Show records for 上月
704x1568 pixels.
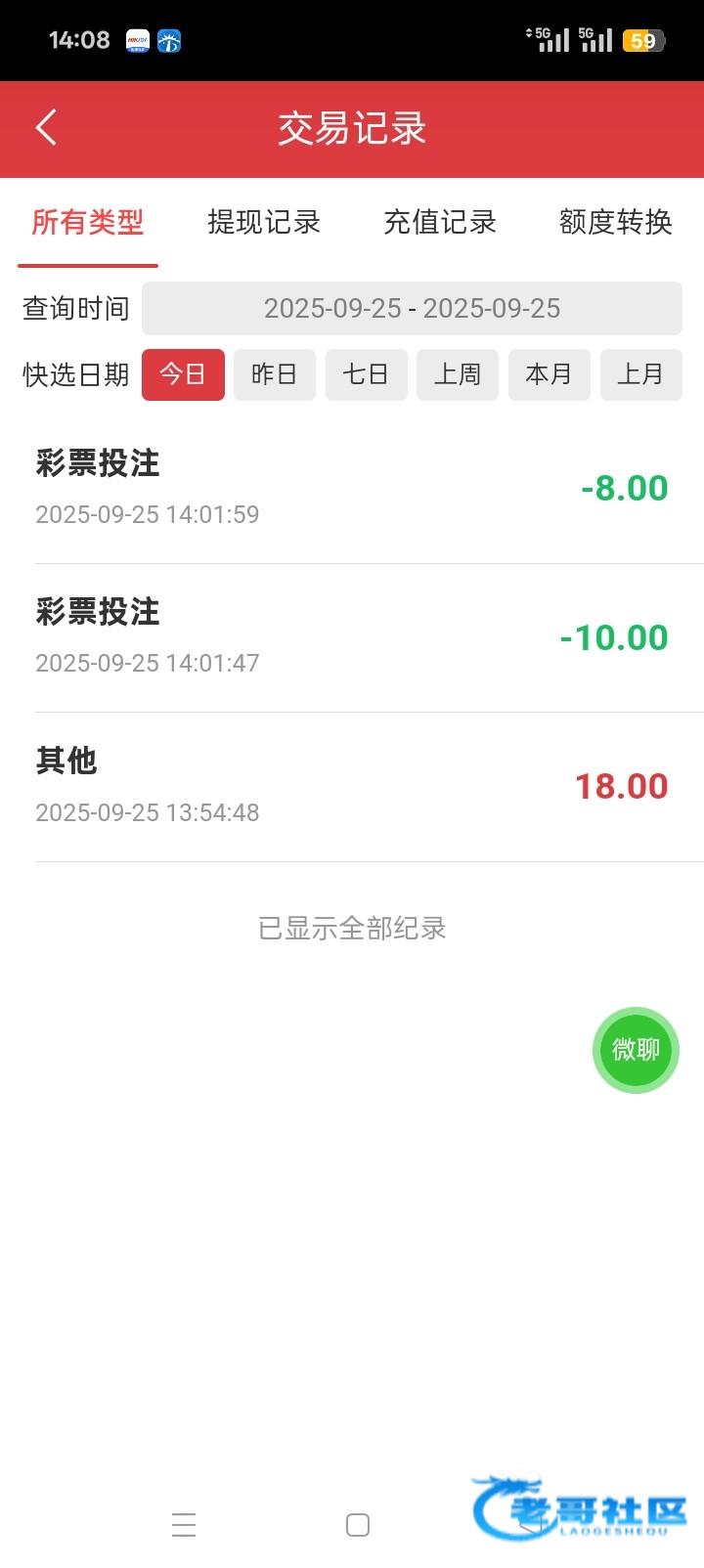tap(640, 374)
